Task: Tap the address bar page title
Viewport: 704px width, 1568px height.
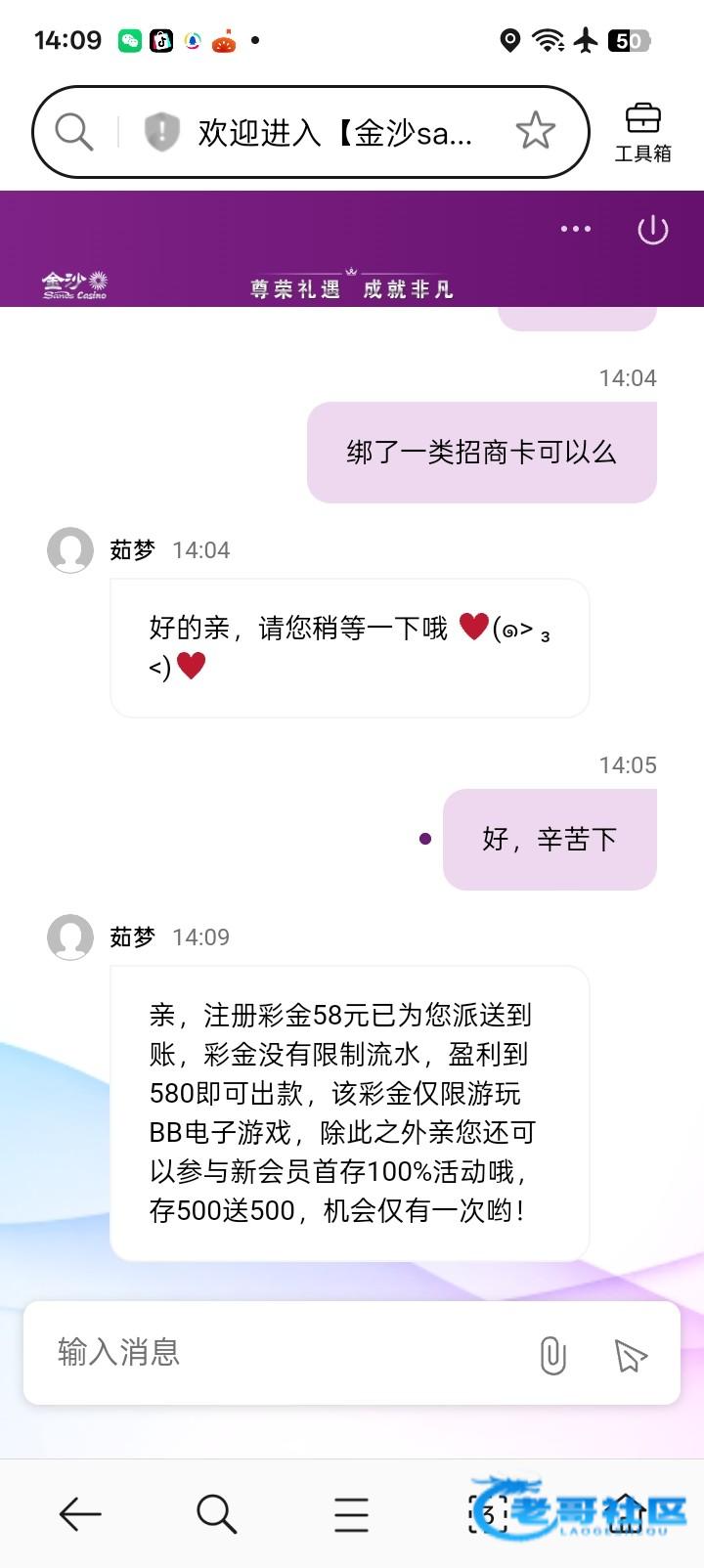Action: [x=334, y=132]
